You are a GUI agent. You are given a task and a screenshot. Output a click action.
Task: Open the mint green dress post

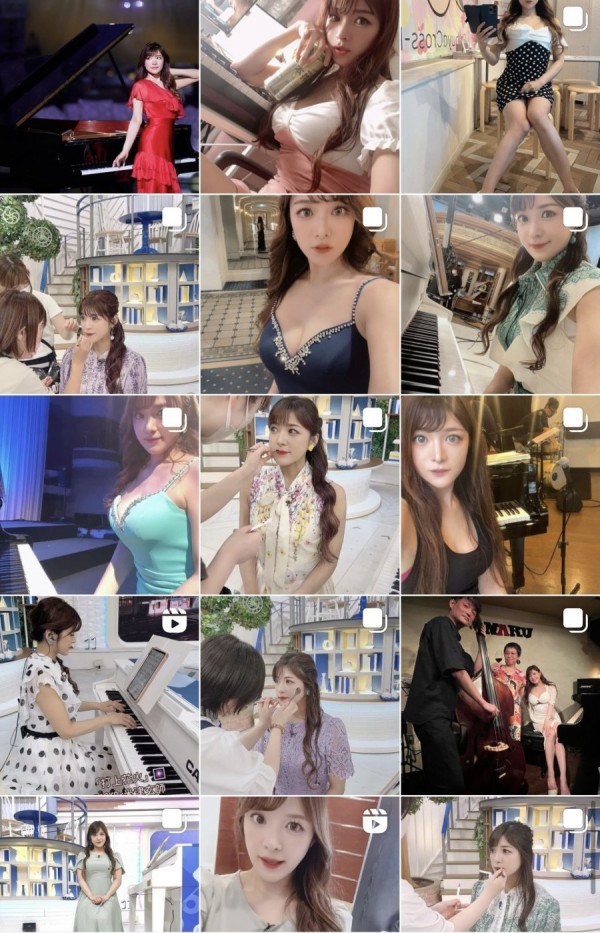(x=99, y=495)
